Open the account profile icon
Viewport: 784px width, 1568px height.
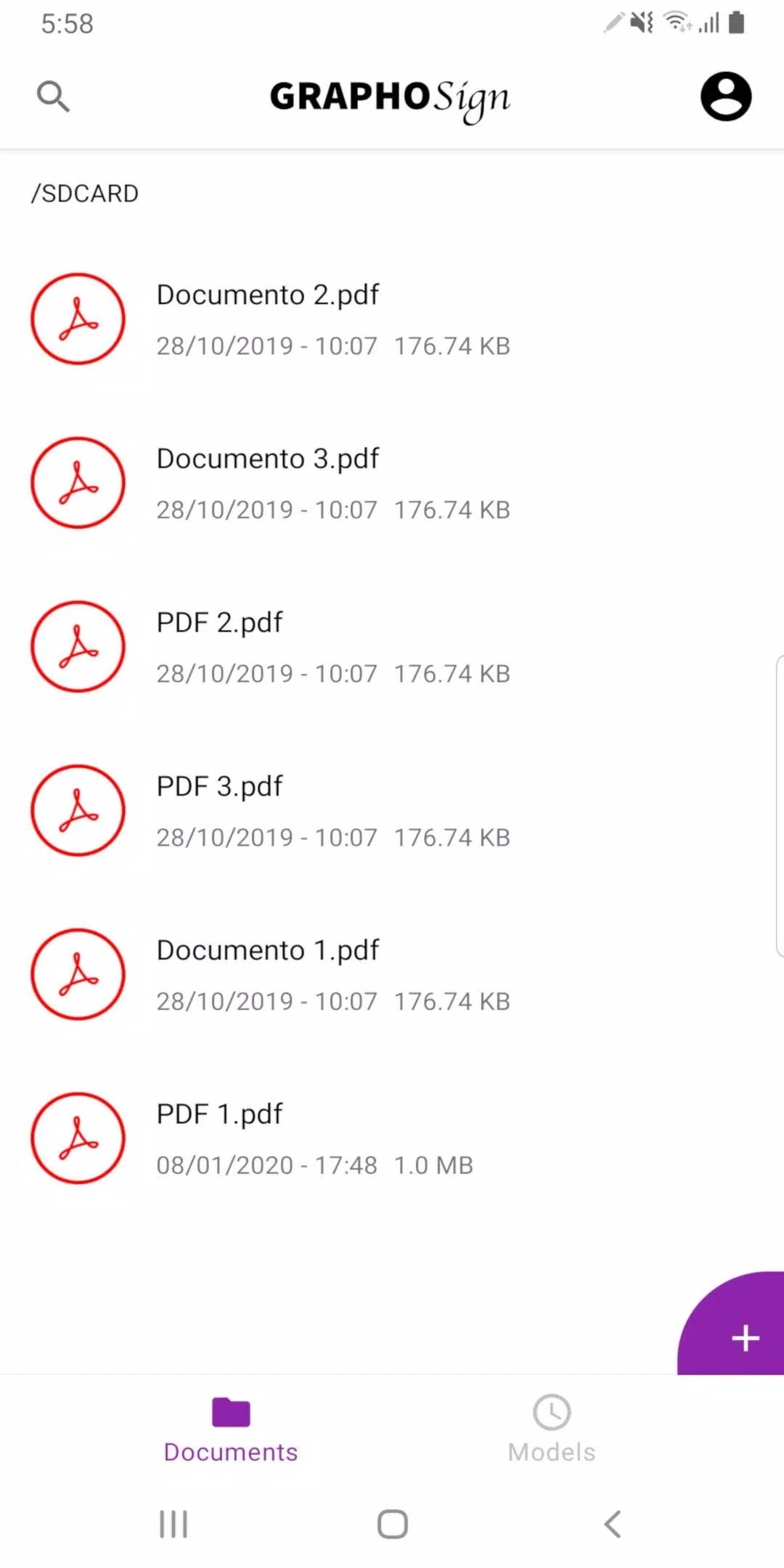(x=725, y=96)
